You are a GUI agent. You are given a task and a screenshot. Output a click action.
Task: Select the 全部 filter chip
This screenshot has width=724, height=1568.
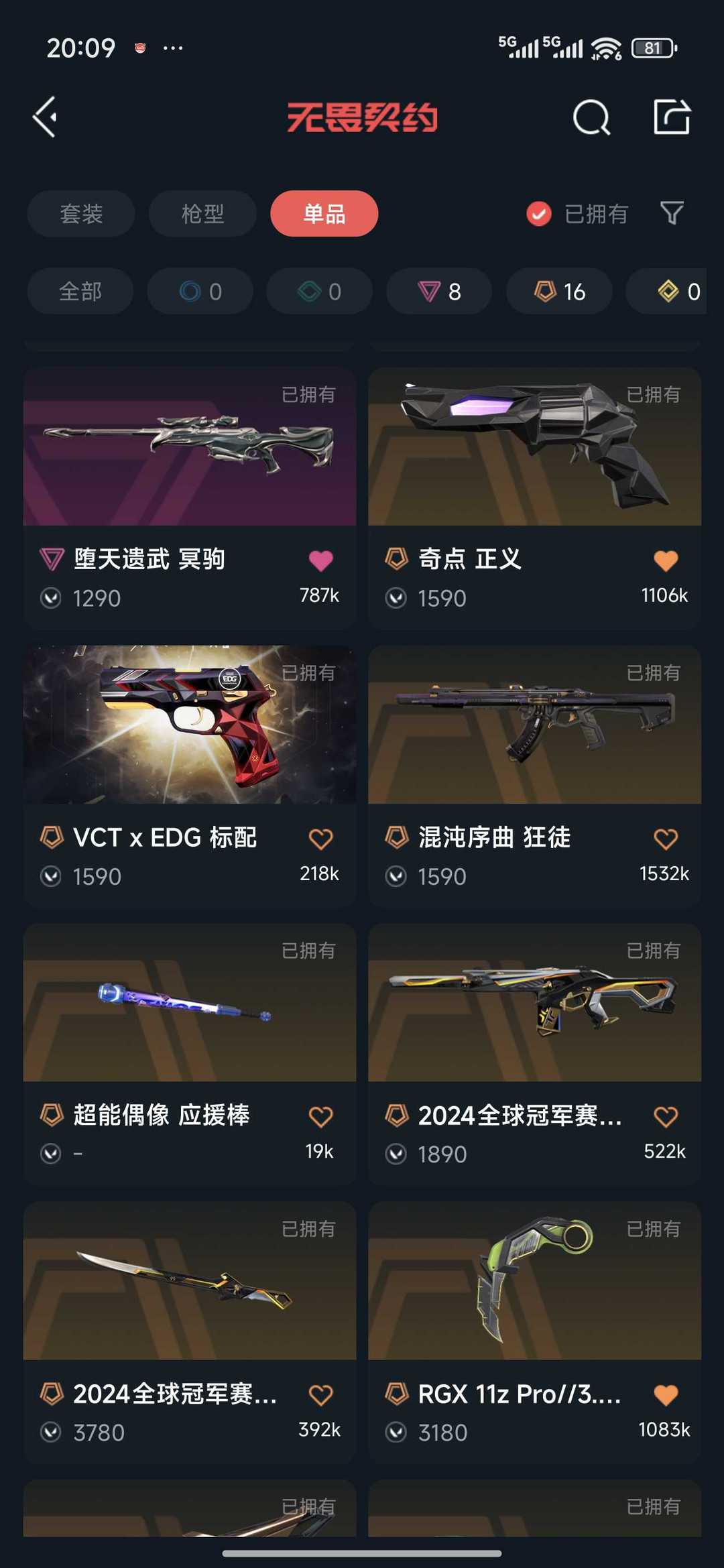click(80, 292)
